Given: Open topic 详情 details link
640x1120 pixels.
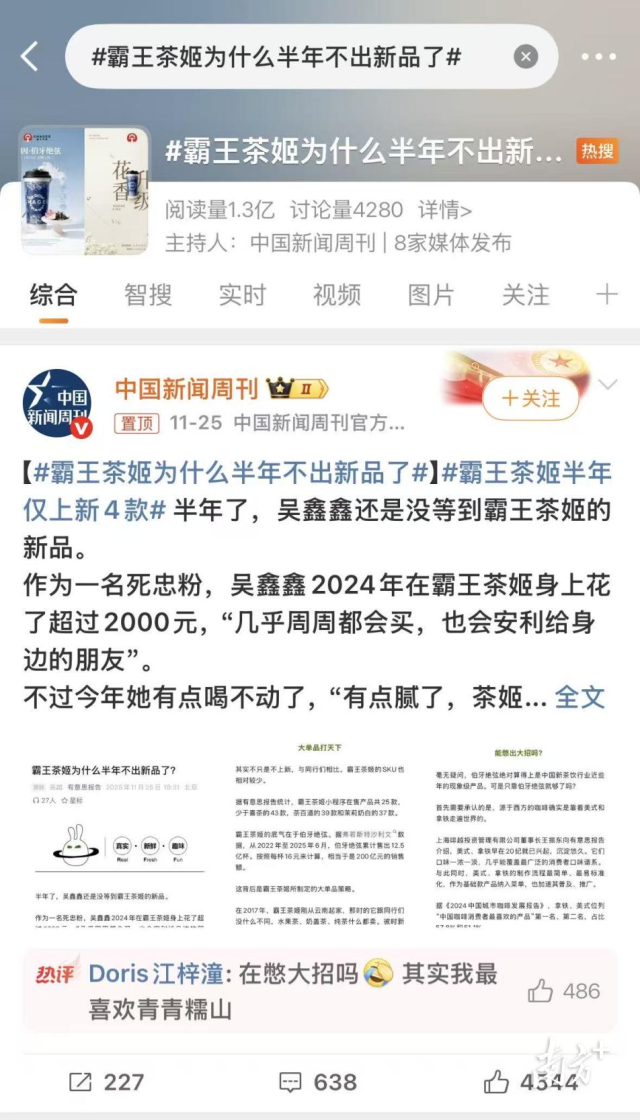Looking at the screenshot, I should 445,210.
